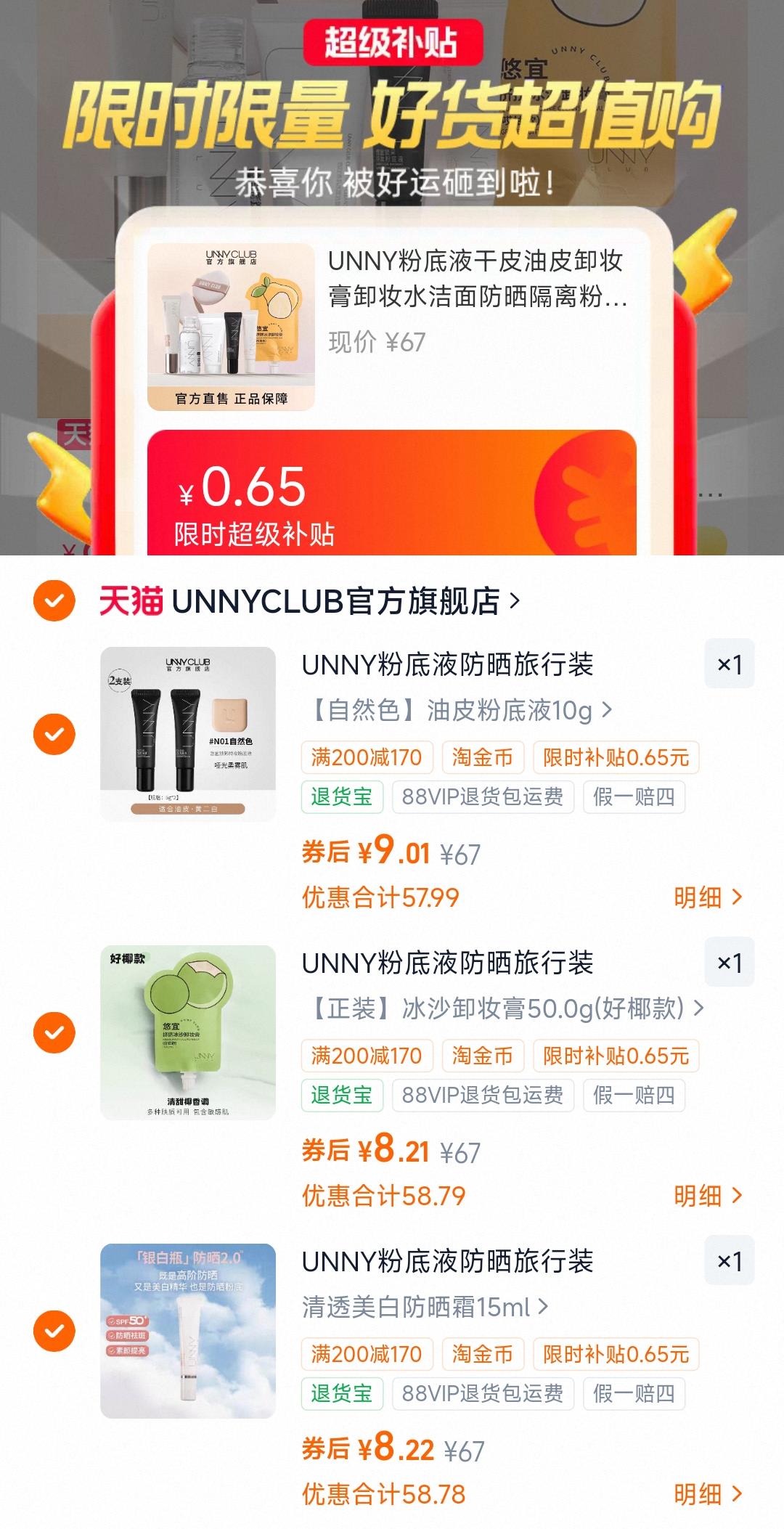Adjust quantity of 清透美白防晒霜 item
Image resolution: width=784 pixels, height=1529 pixels.
(730, 1260)
